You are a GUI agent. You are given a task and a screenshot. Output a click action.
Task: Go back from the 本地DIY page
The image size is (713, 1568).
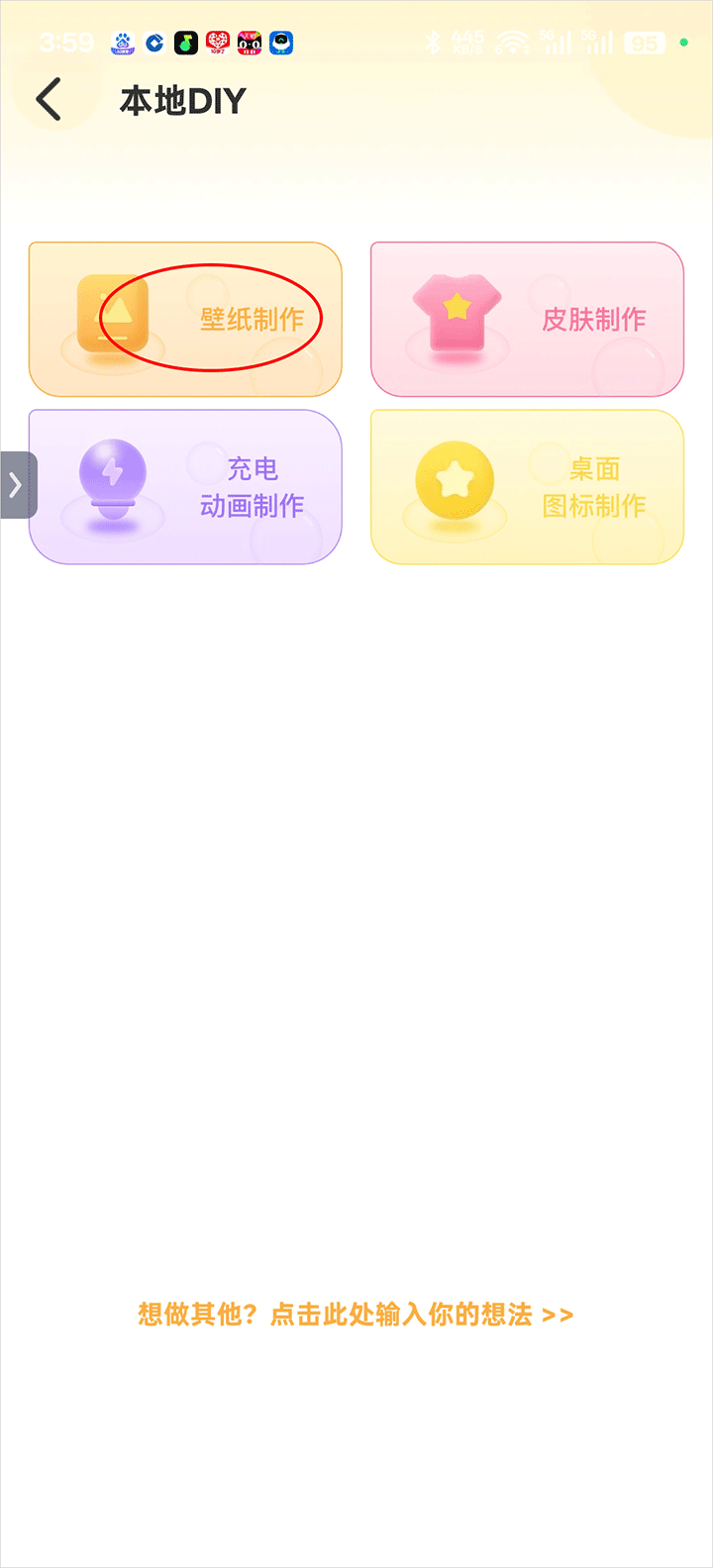(x=49, y=100)
